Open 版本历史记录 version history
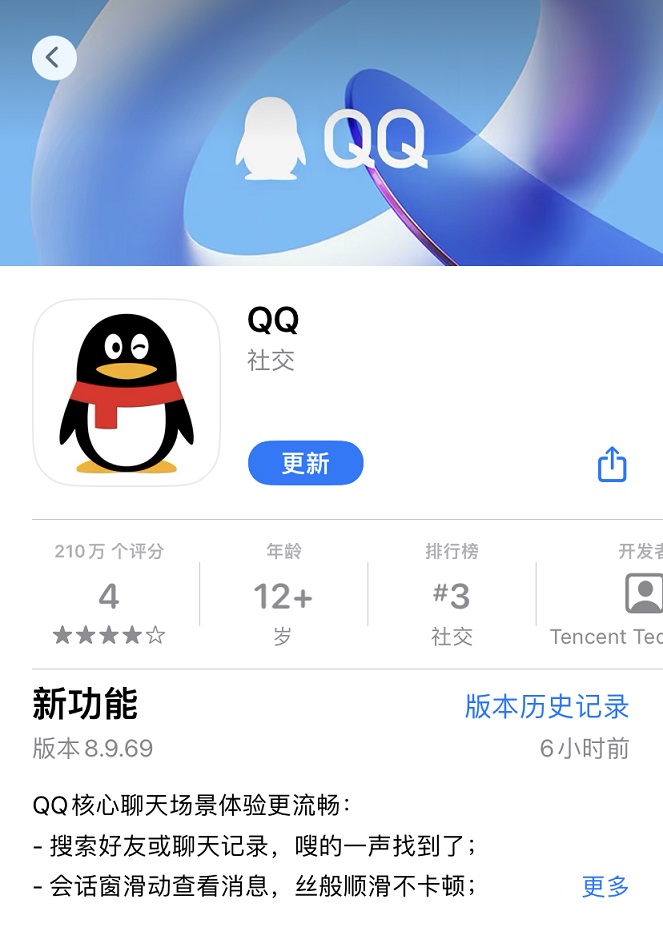Image resolution: width=663 pixels, height=945 pixels. point(547,706)
